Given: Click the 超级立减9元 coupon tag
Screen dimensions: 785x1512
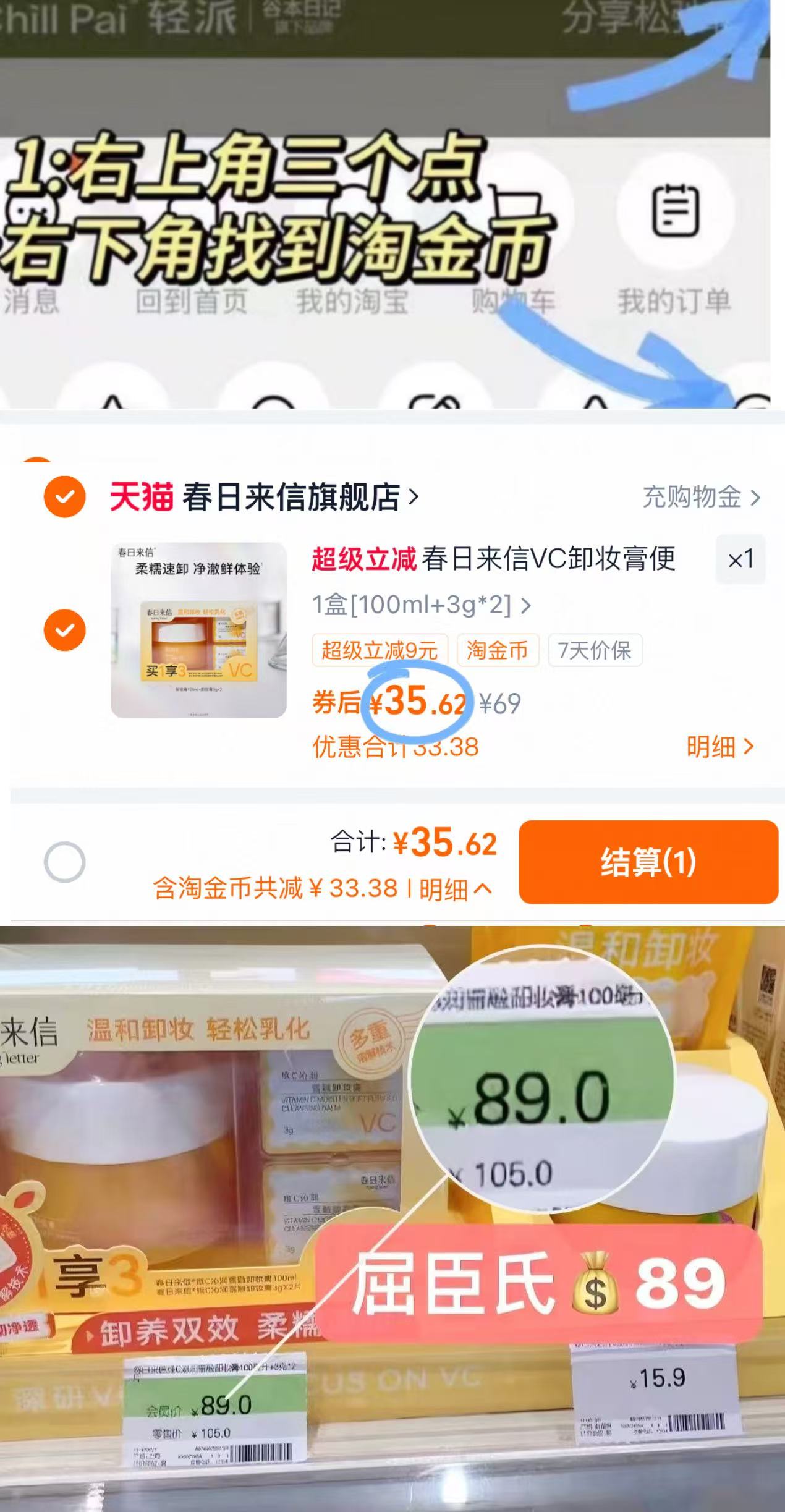Looking at the screenshot, I should point(378,650).
